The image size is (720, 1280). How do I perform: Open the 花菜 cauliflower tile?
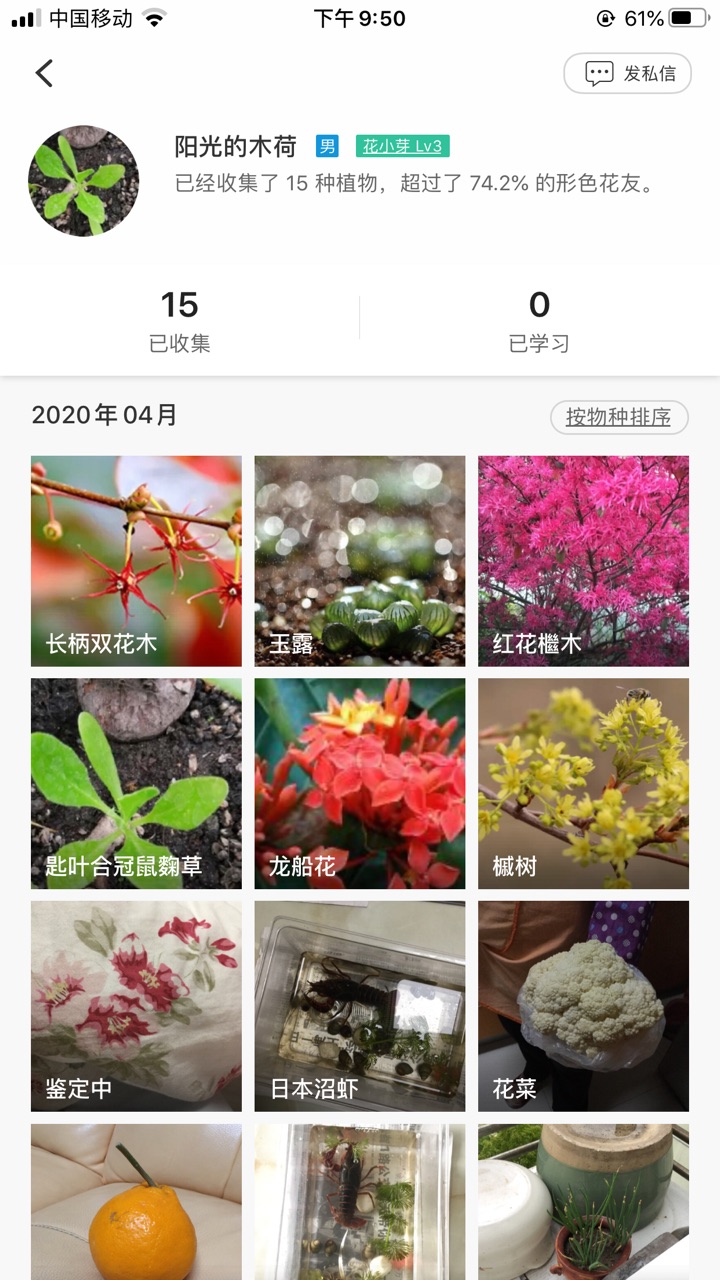(583, 1006)
